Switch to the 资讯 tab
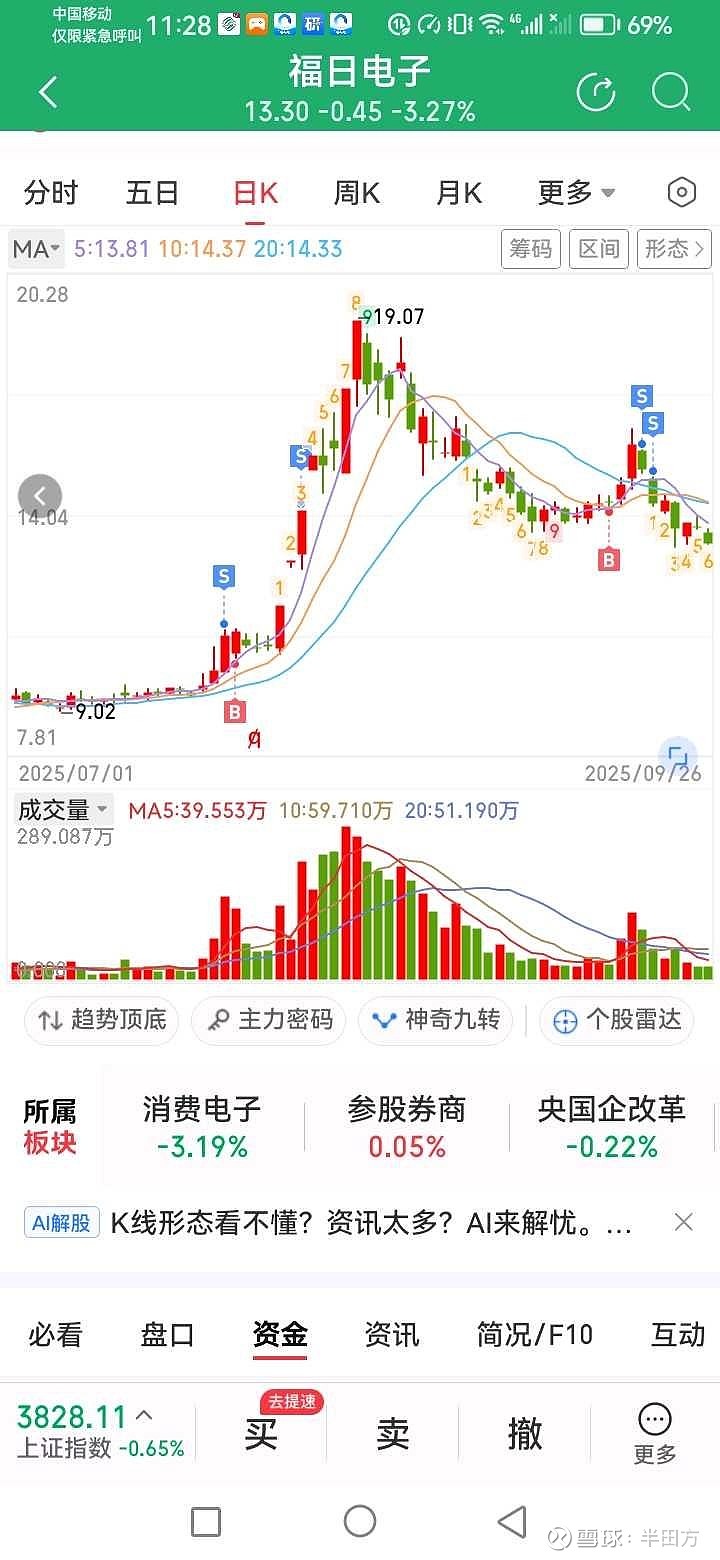The width and height of the screenshot is (720, 1560). point(391,1334)
